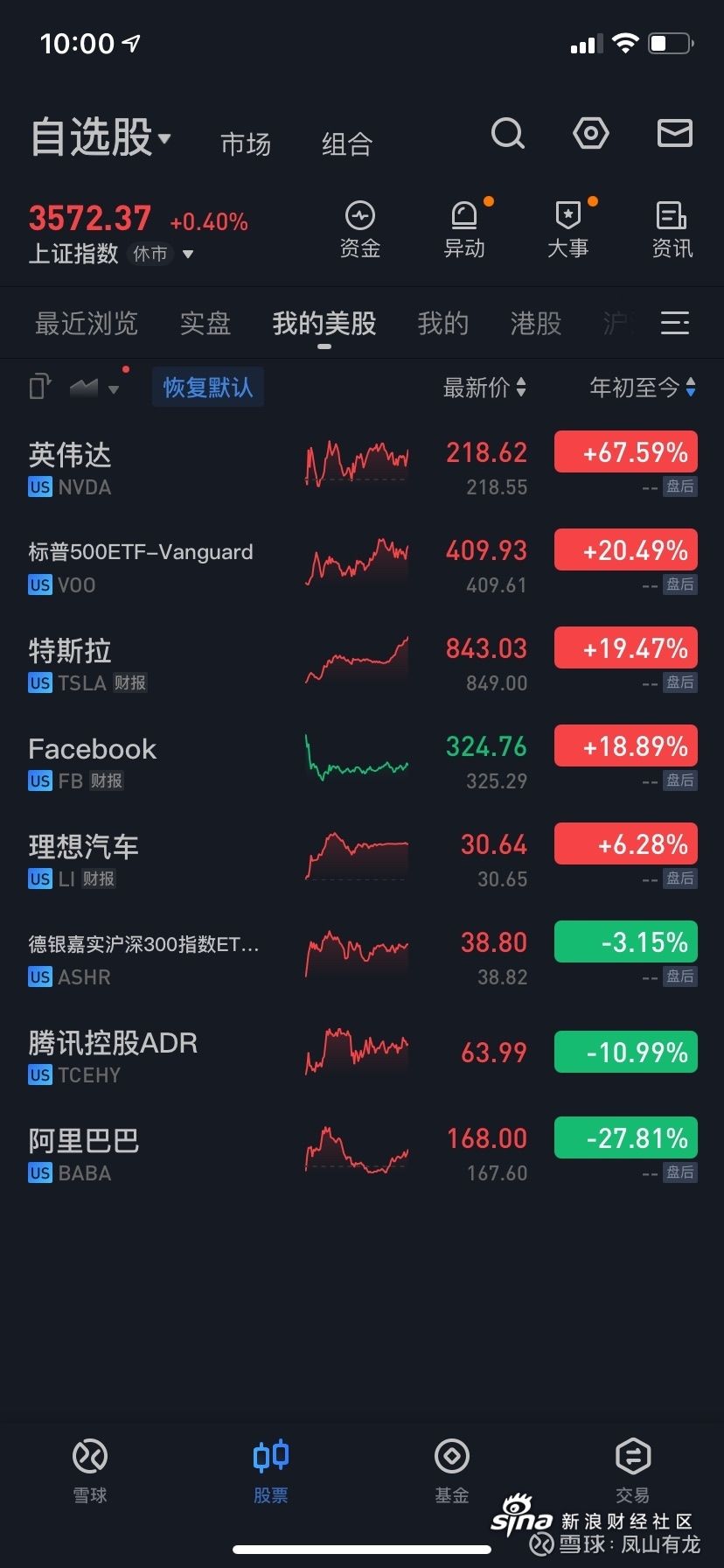Image resolution: width=724 pixels, height=1568 pixels.
Task: Open the hexagon settings icon
Action: point(591,134)
